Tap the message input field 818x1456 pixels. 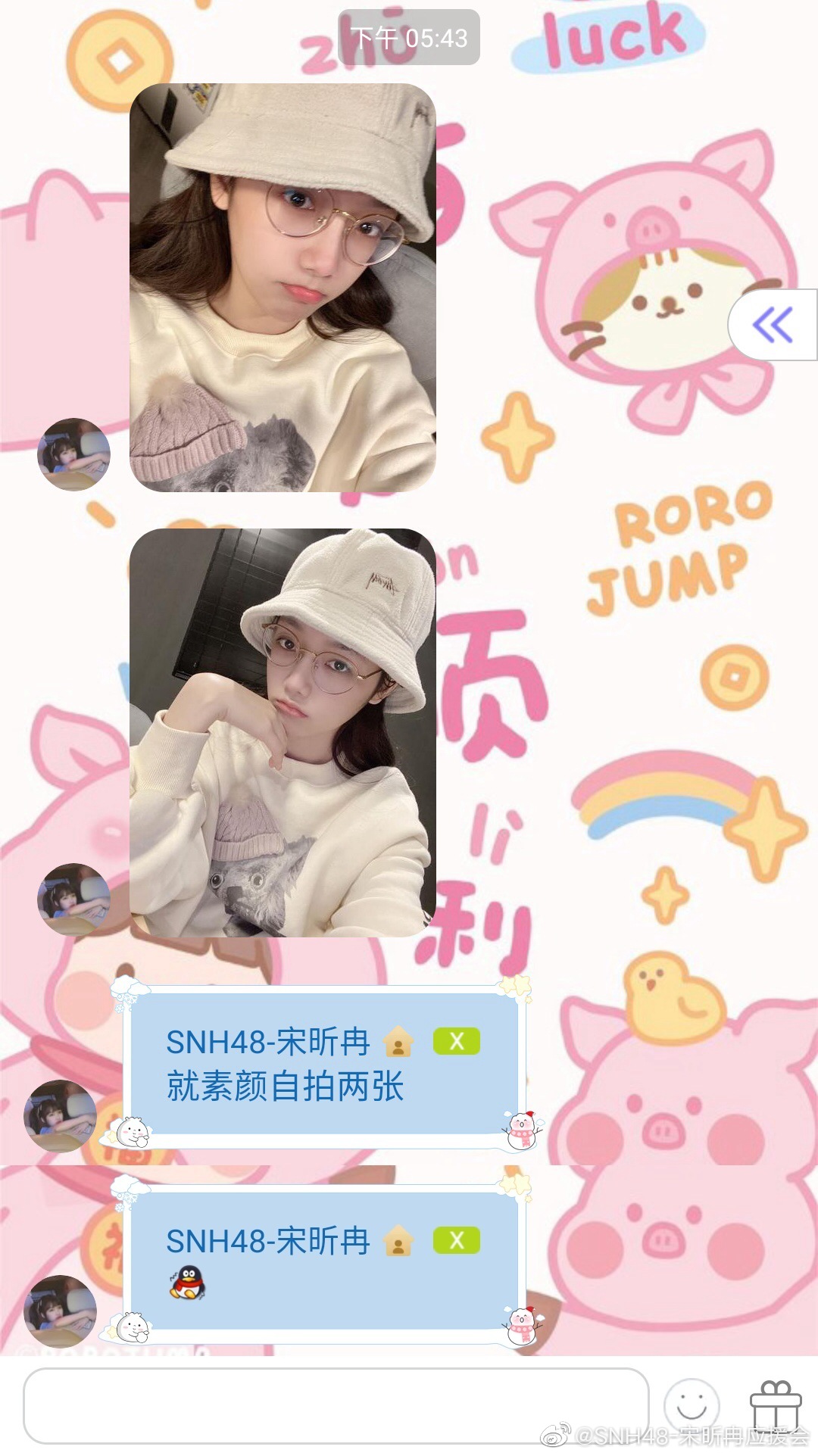(x=336, y=1406)
